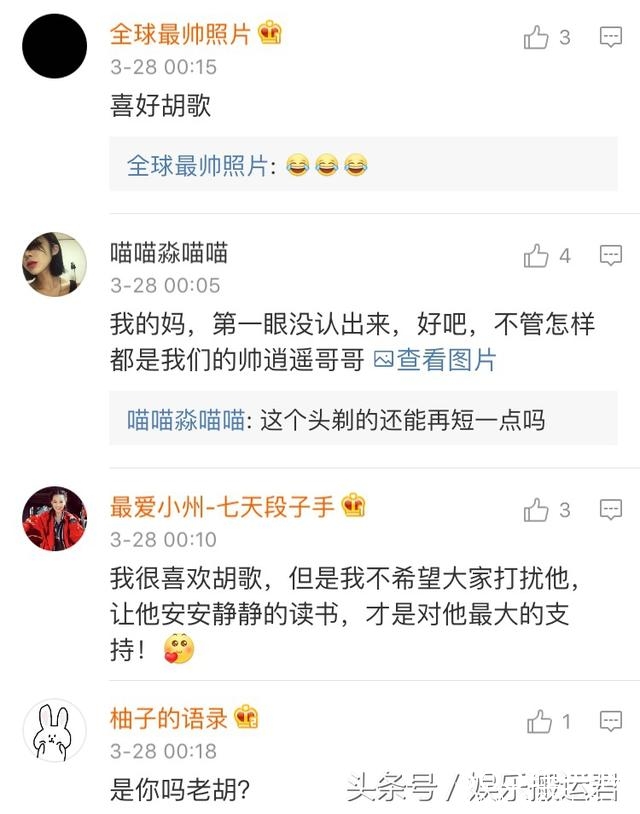Like 柚子的语录's comment
The width and height of the screenshot is (640, 814).
(540, 721)
